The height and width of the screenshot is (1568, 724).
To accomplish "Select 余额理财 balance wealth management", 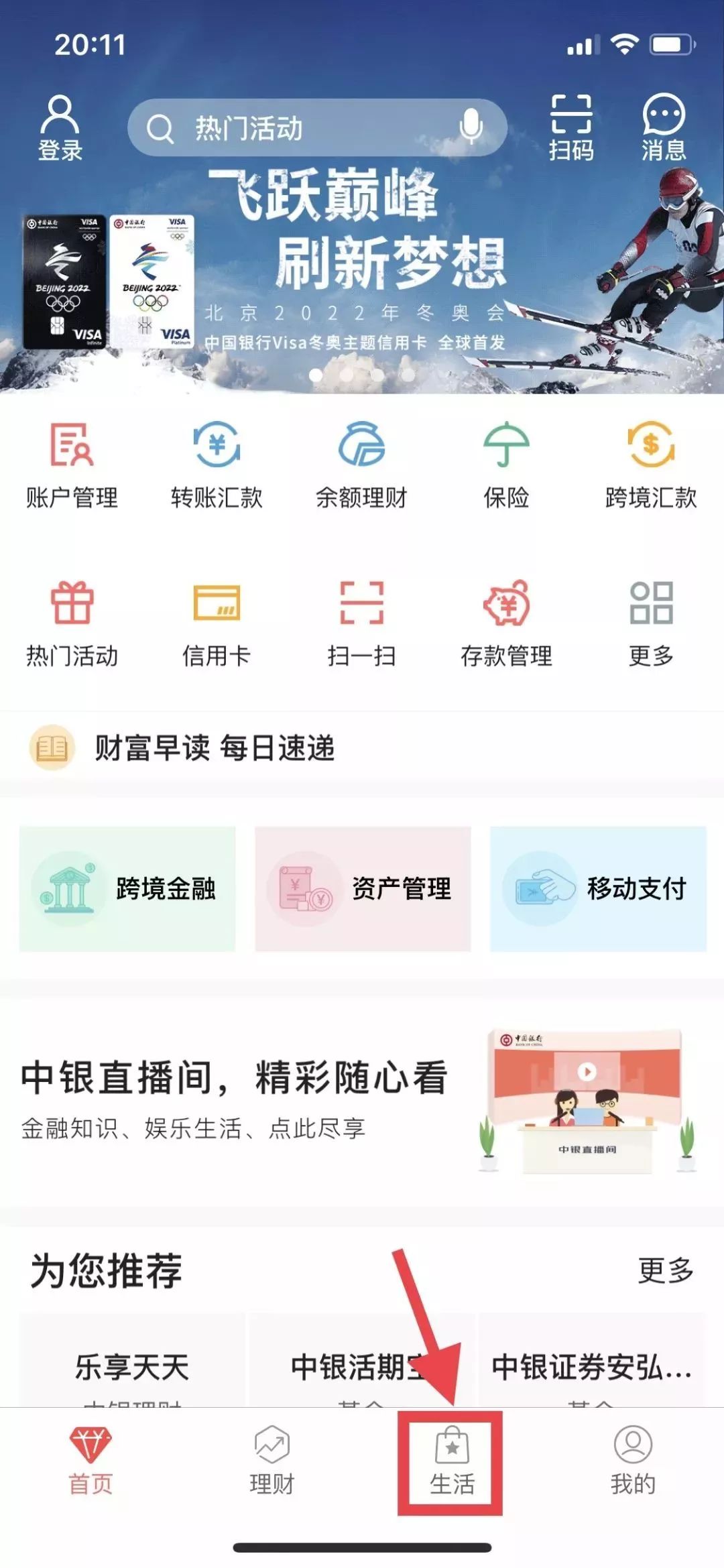I will coord(361,465).
